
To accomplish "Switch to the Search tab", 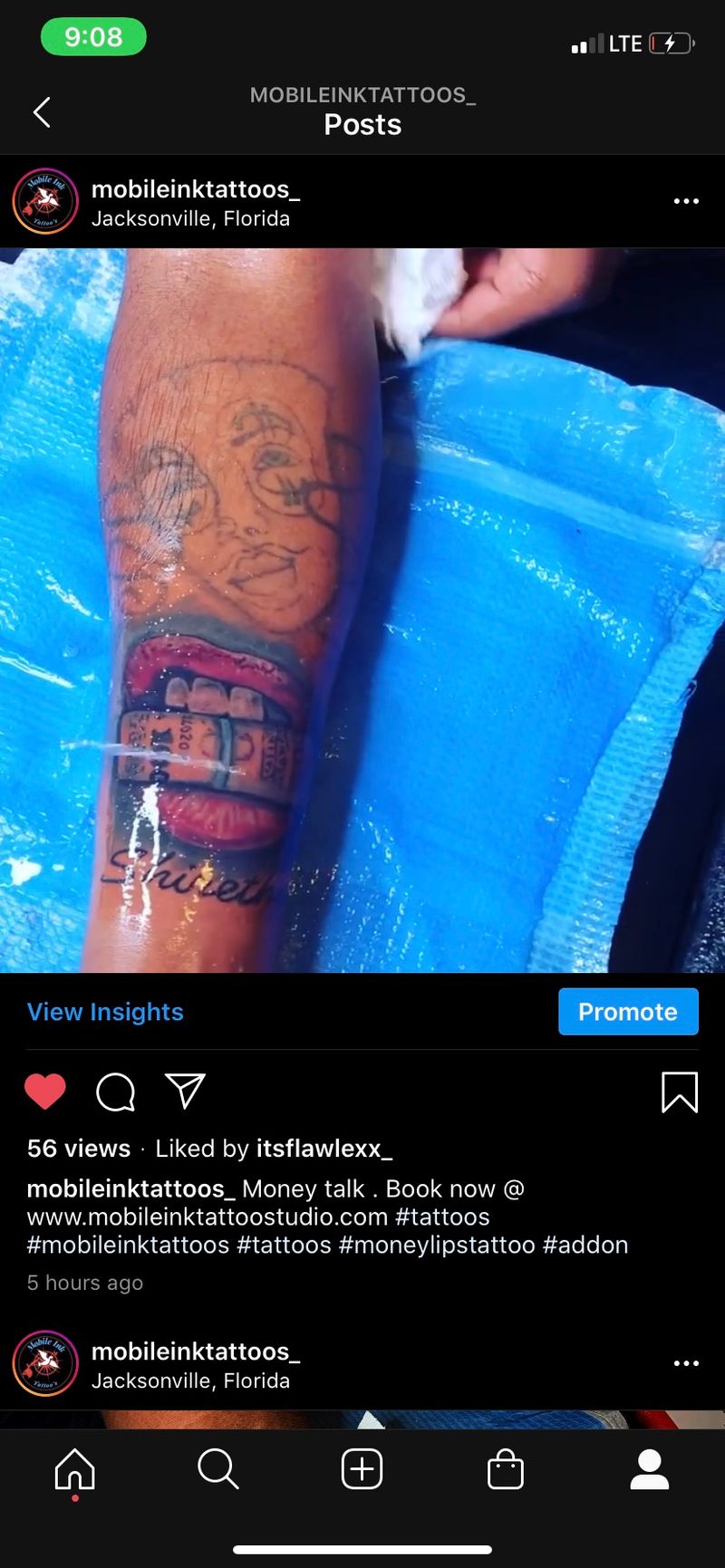I will point(218,1469).
